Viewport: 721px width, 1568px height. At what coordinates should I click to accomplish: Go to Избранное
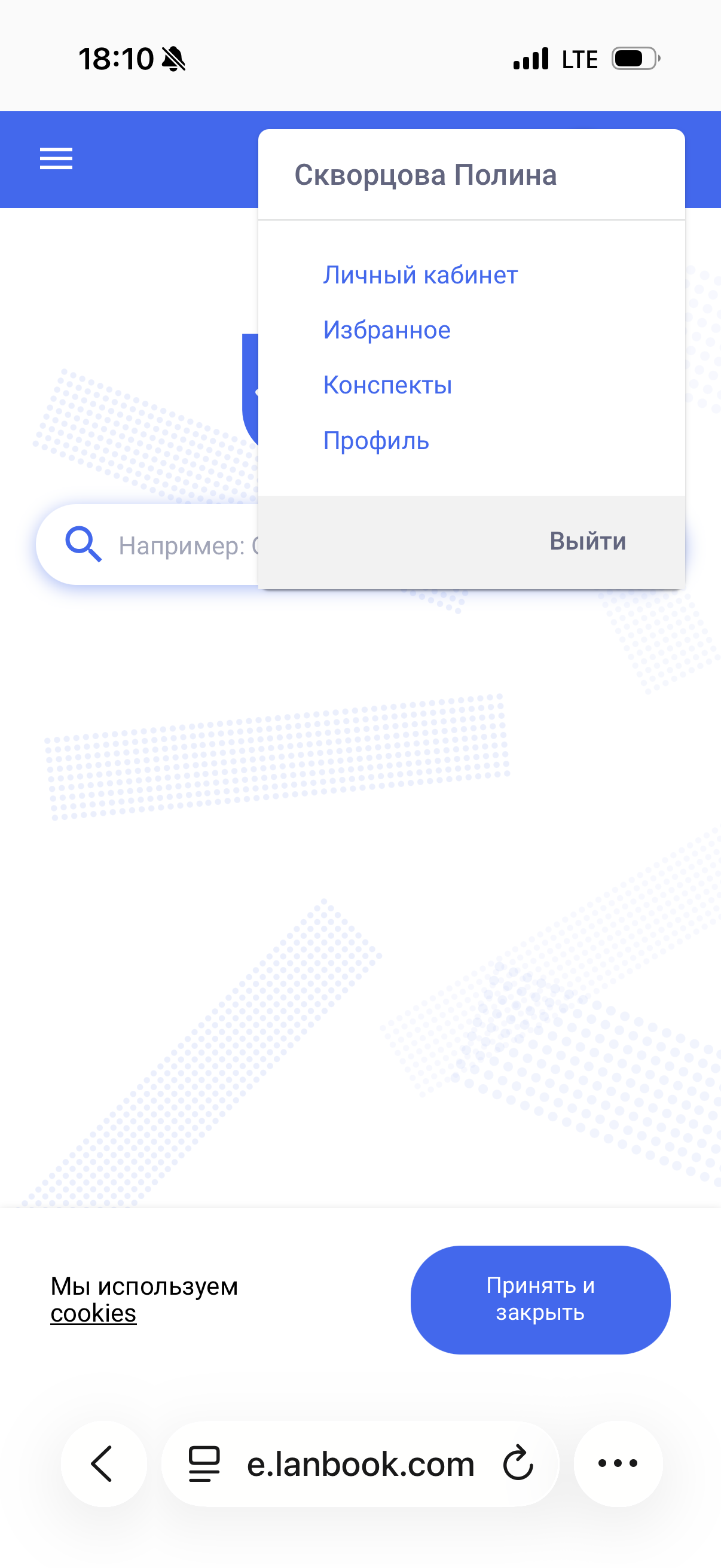point(386,331)
